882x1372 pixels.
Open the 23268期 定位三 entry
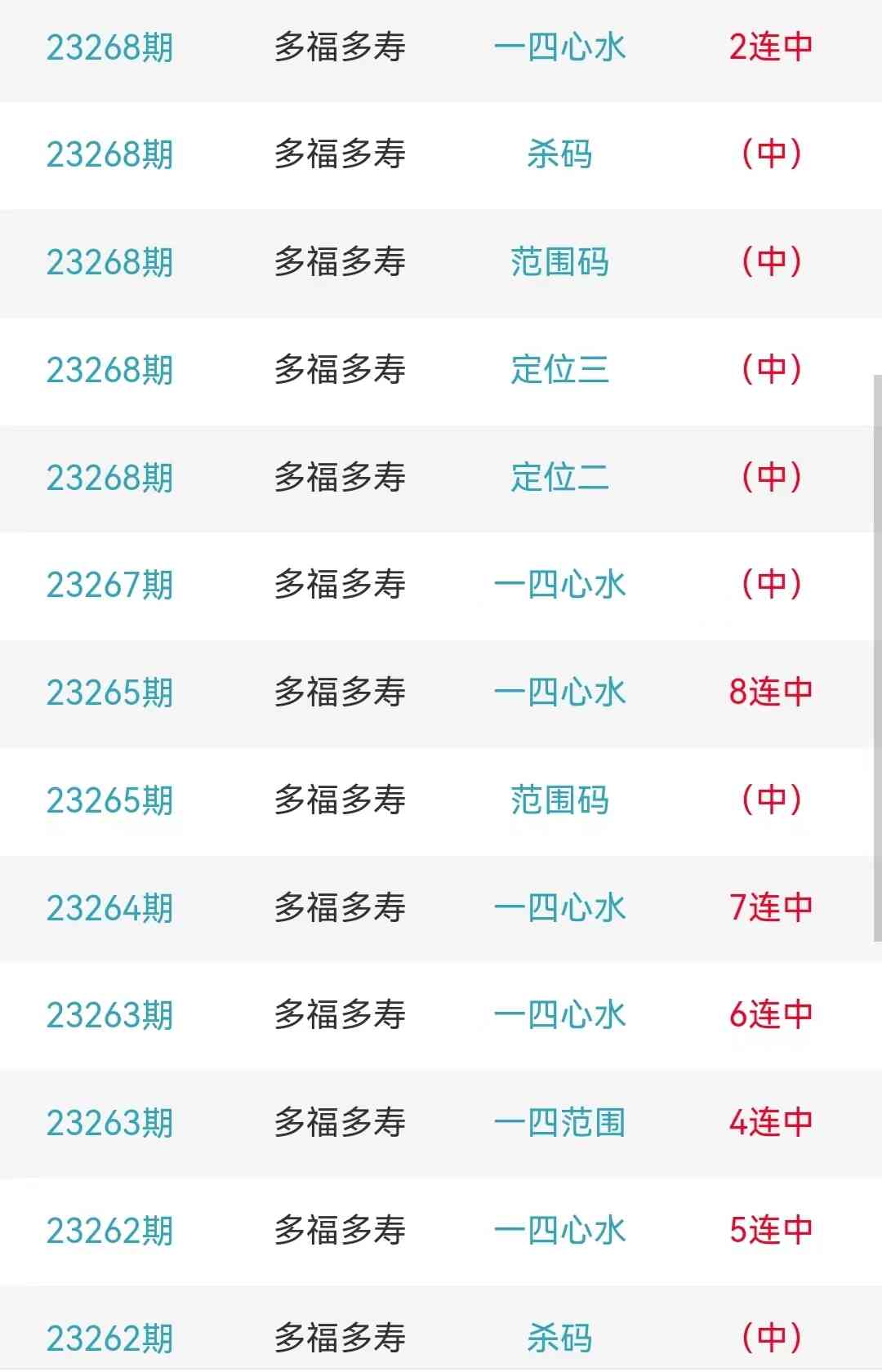pyautogui.click(x=559, y=370)
